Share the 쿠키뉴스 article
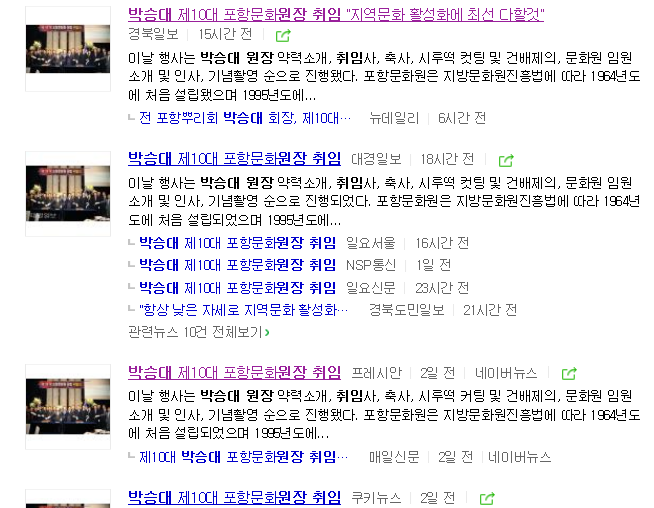The height and width of the screenshot is (508, 654). (487, 498)
